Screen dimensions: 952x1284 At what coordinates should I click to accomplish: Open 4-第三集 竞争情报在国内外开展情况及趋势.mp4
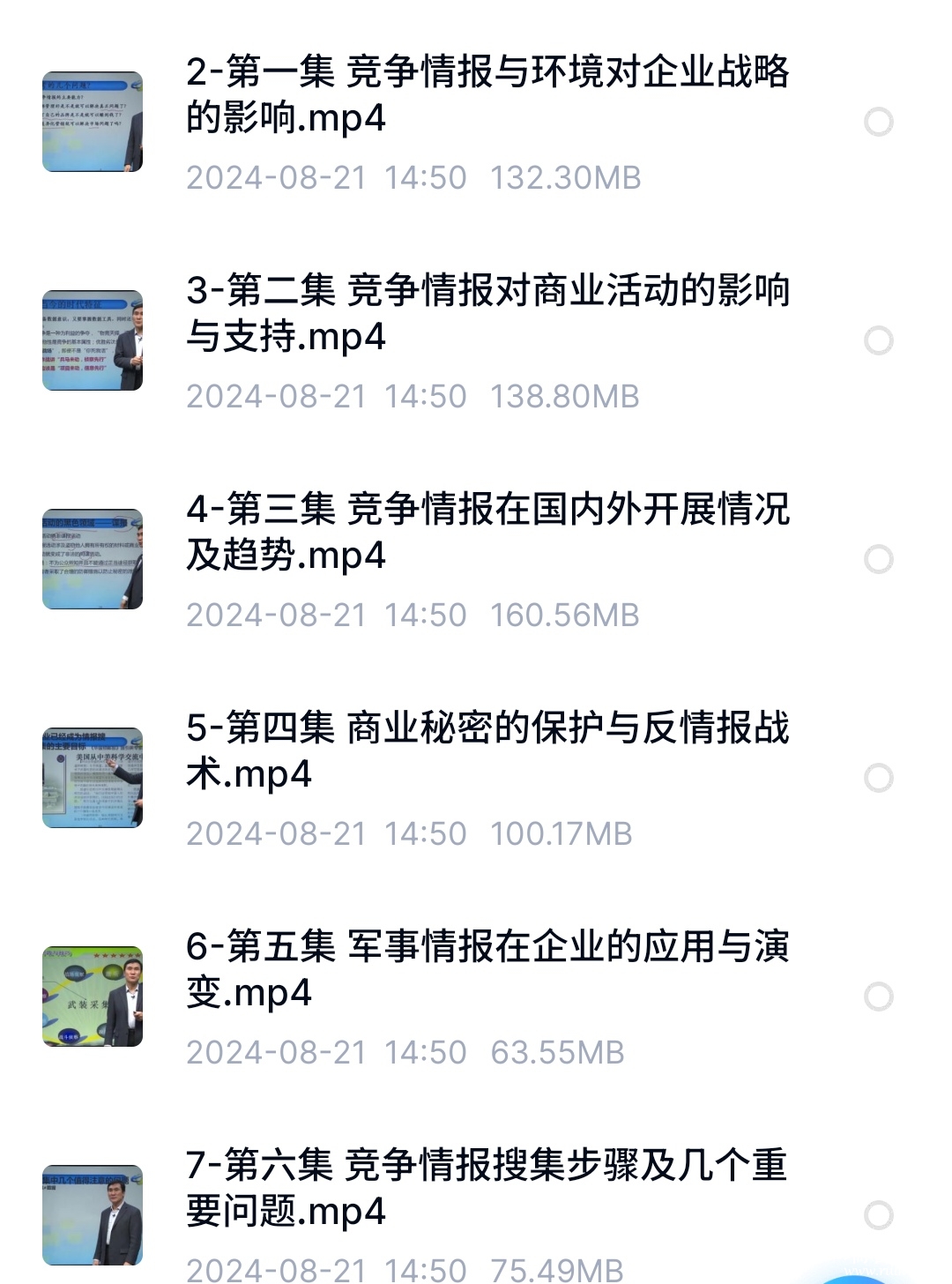pyautogui.click(x=487, y=532)
